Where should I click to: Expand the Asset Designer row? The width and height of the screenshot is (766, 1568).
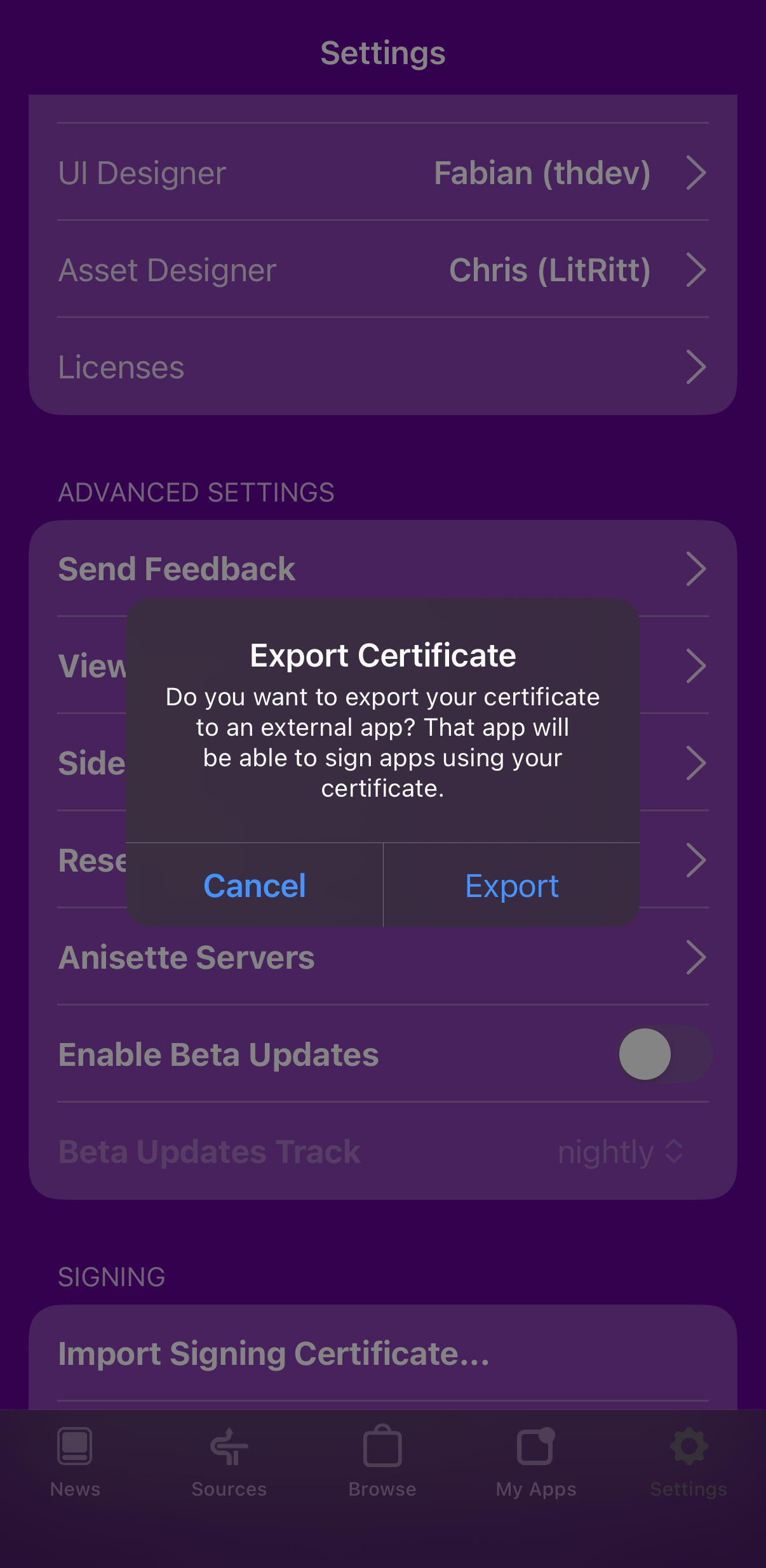697,270
